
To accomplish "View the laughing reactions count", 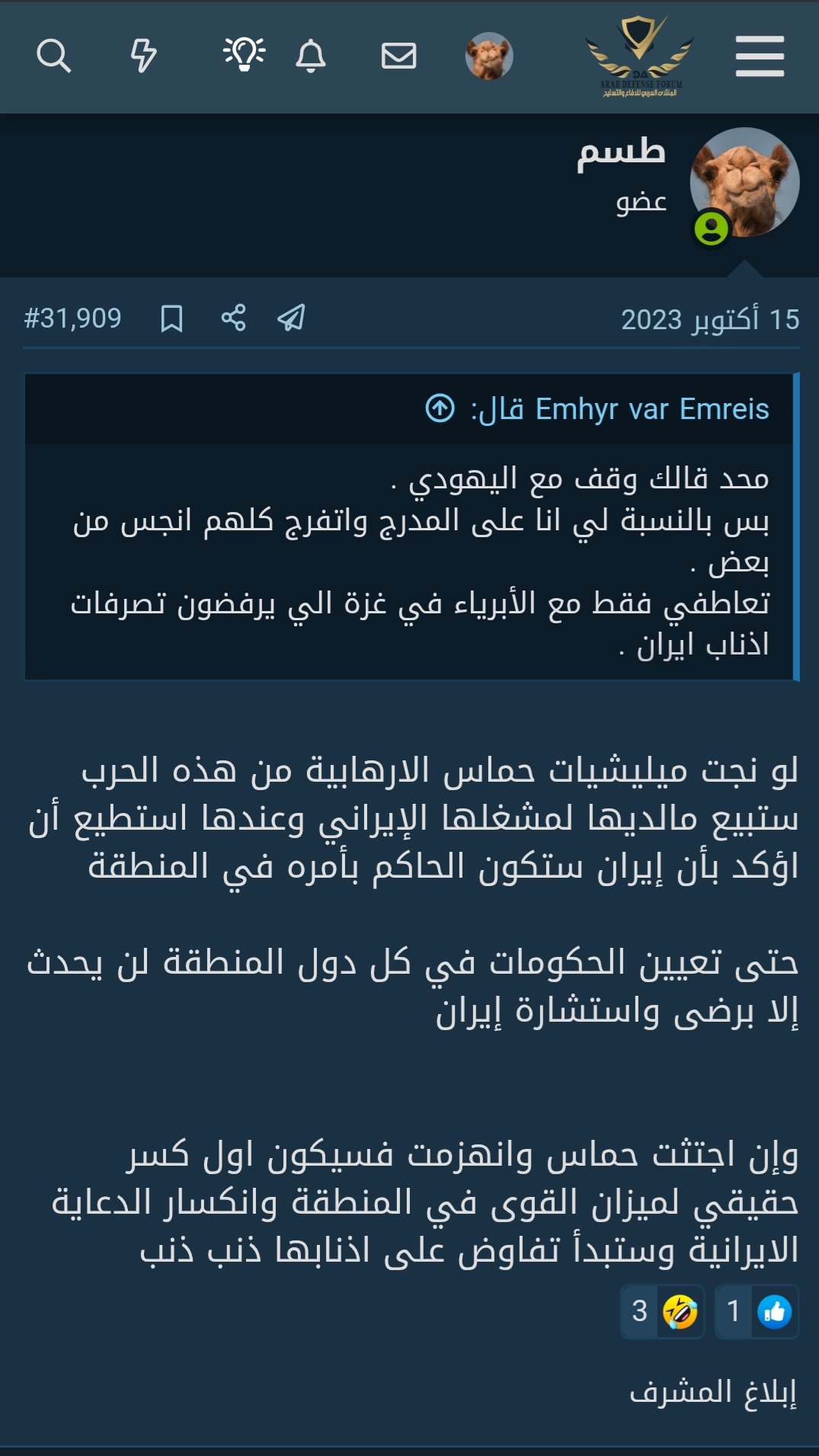I will [662, 1311].
